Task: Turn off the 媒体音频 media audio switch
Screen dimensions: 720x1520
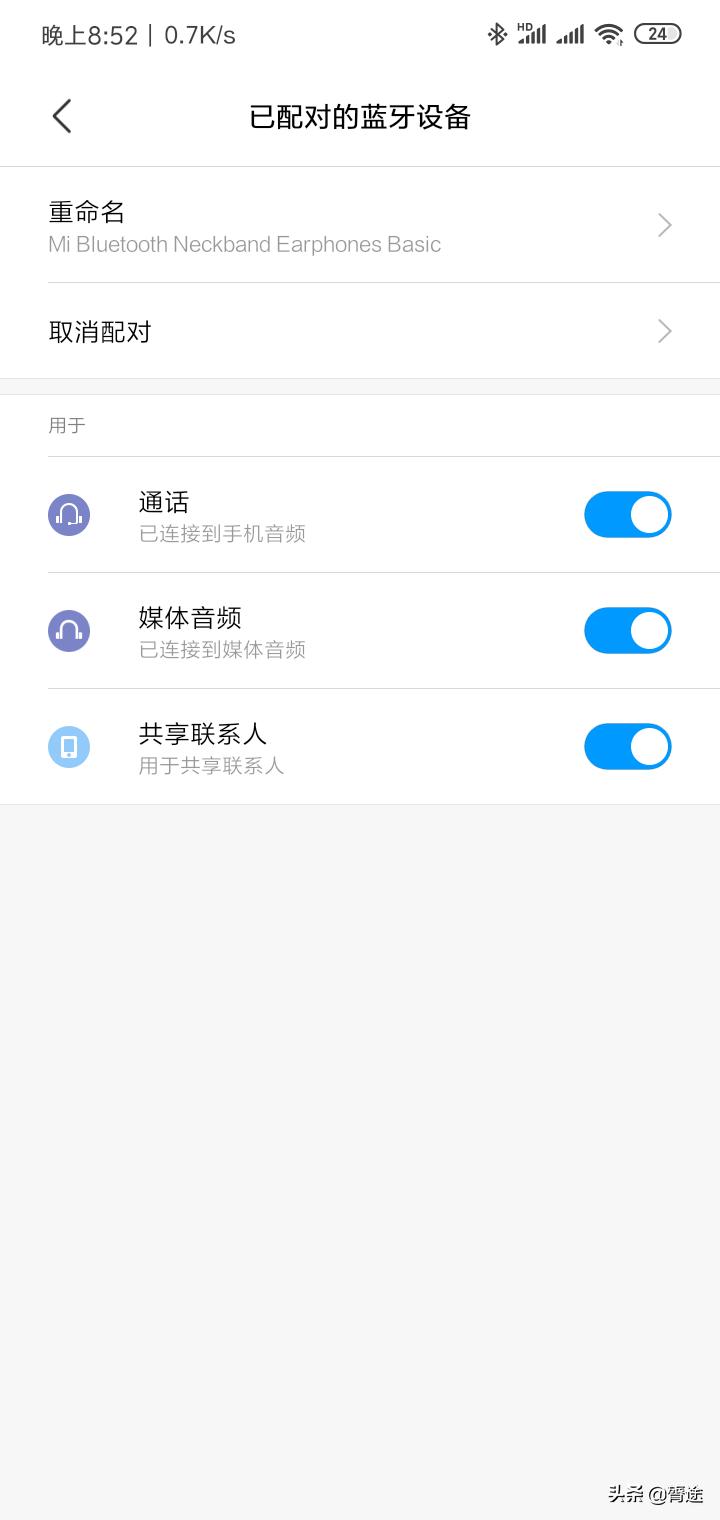Action: click(x=627, y=630)
